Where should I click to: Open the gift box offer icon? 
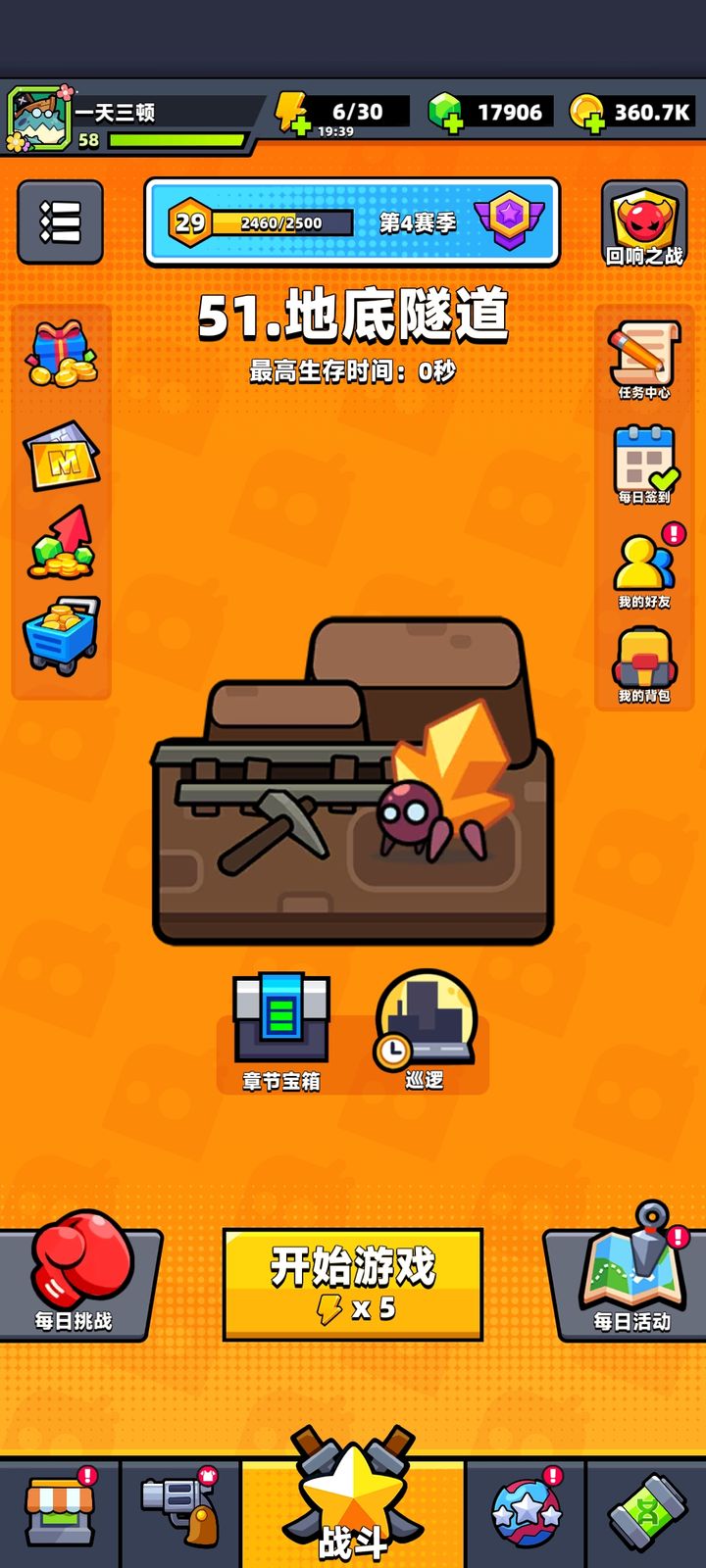(x=61, y=355)
